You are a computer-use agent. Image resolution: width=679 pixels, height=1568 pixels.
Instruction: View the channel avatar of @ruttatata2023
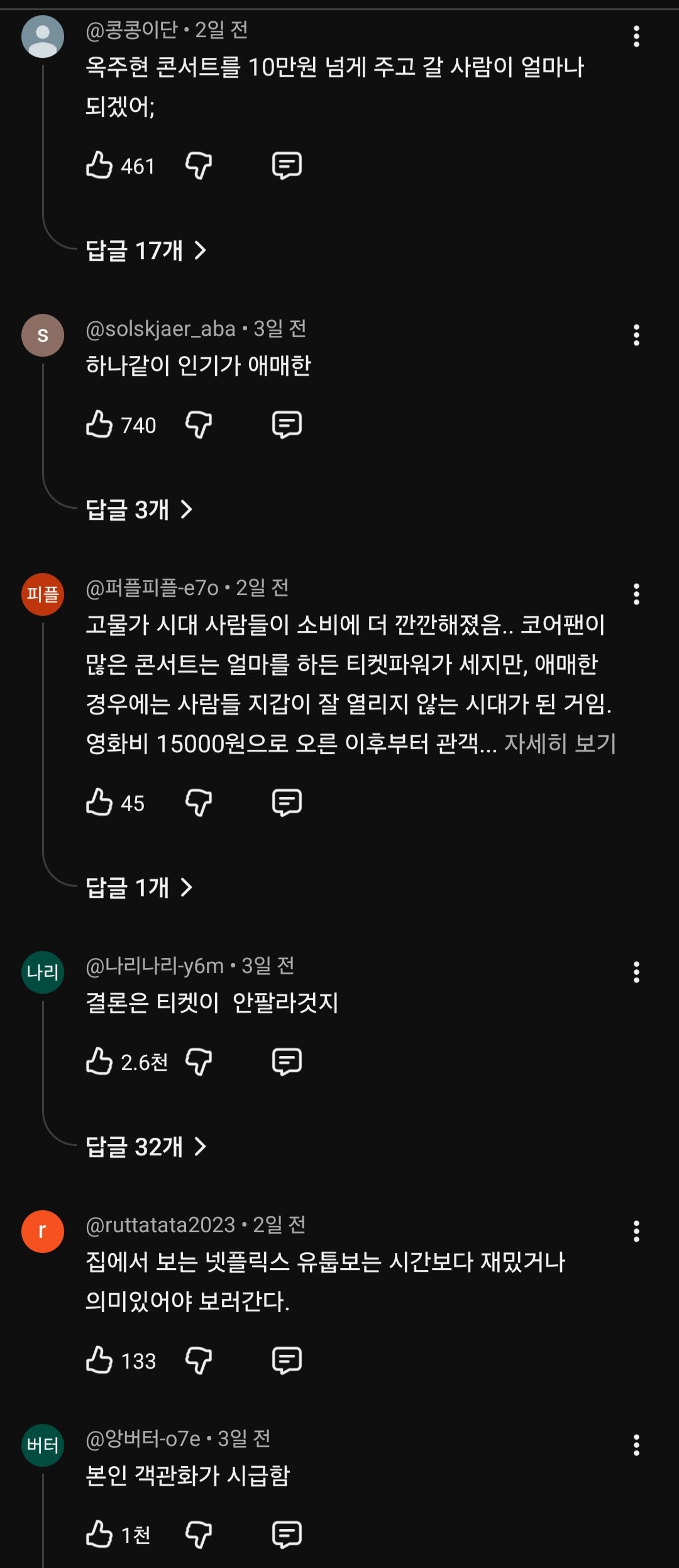pyautogui.click(x=43, y=1231)
